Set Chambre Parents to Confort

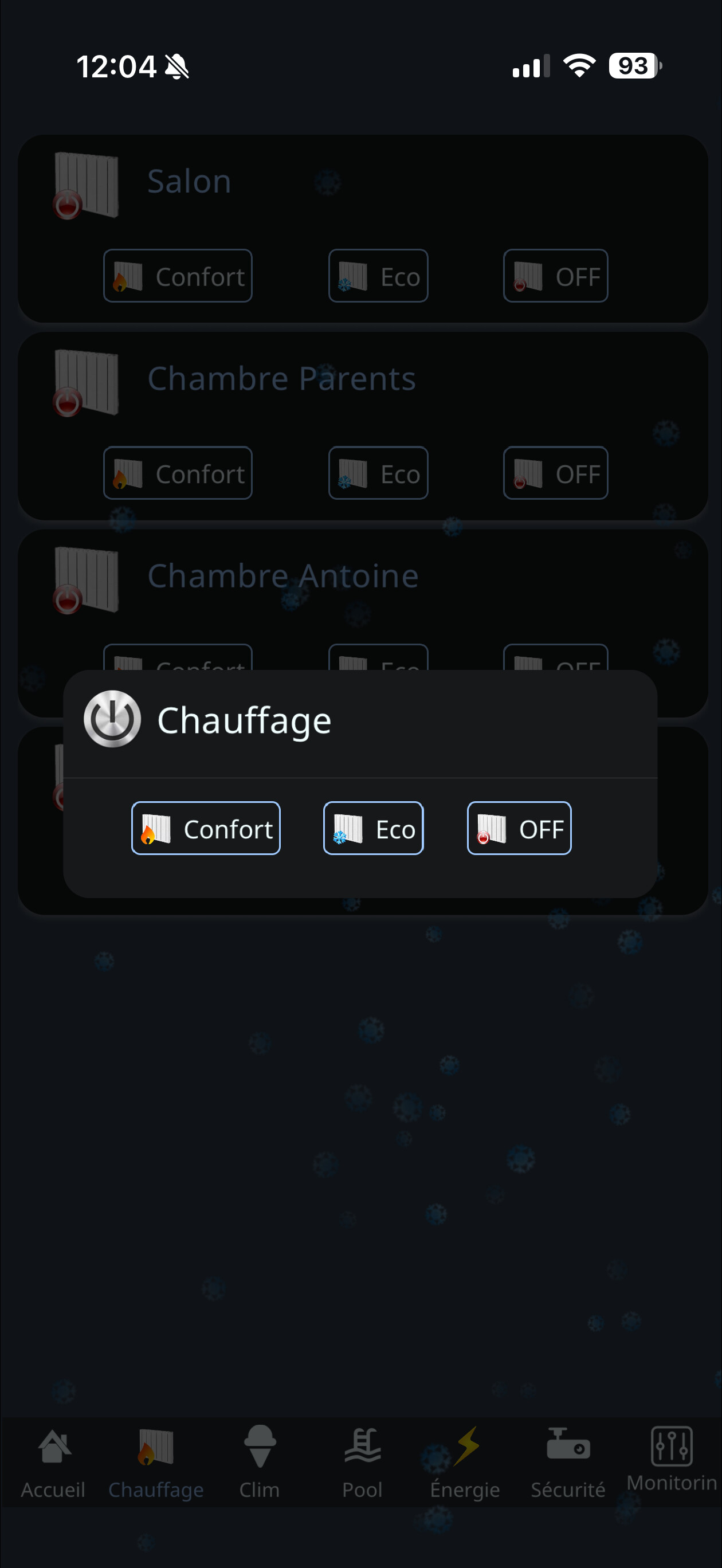[x=178, y=473]
